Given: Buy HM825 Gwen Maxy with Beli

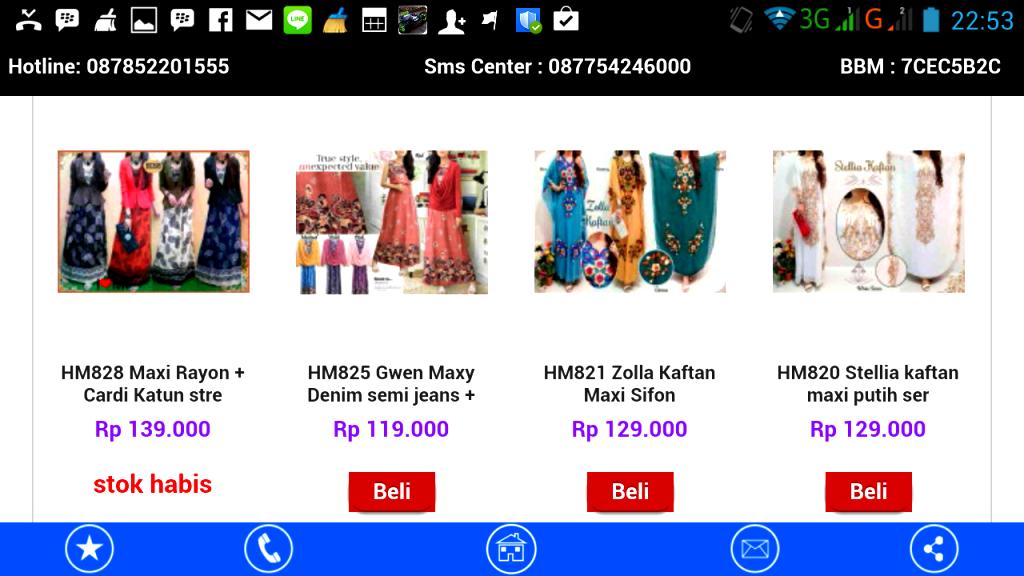Looking at the screenshot, I should 392,491.
